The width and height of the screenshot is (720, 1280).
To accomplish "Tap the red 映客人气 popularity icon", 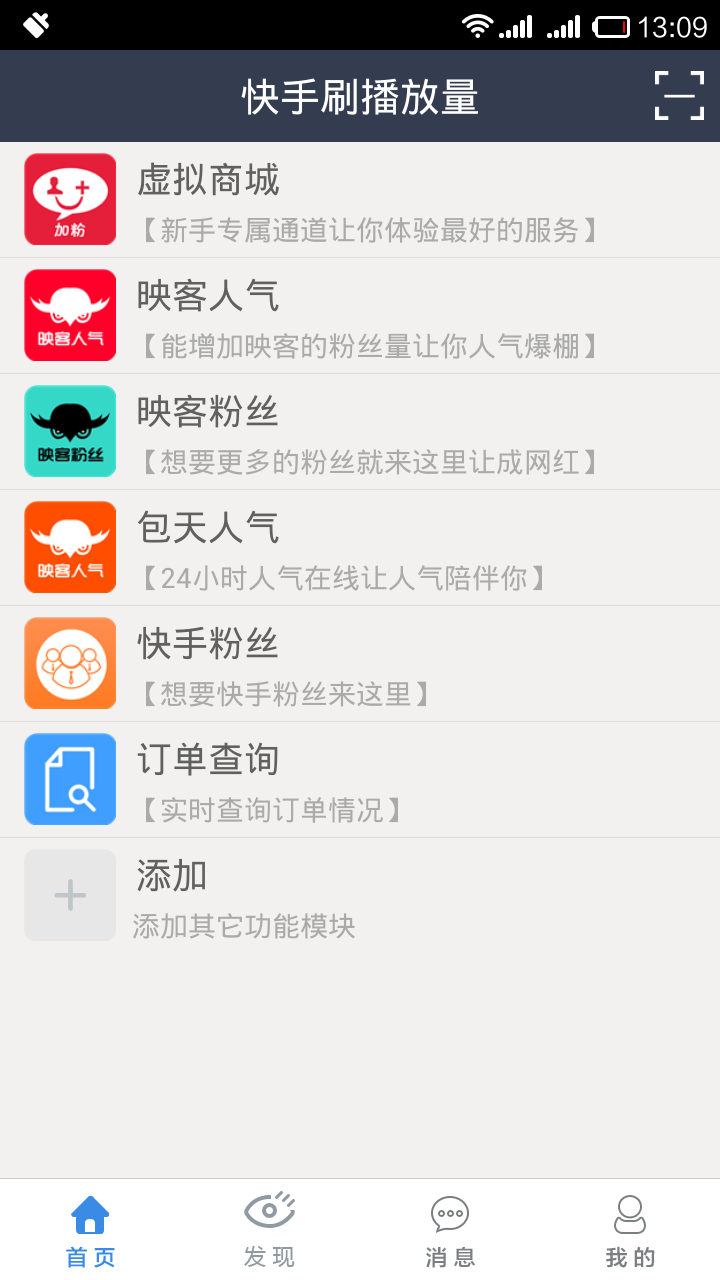I will pos(69,315).
